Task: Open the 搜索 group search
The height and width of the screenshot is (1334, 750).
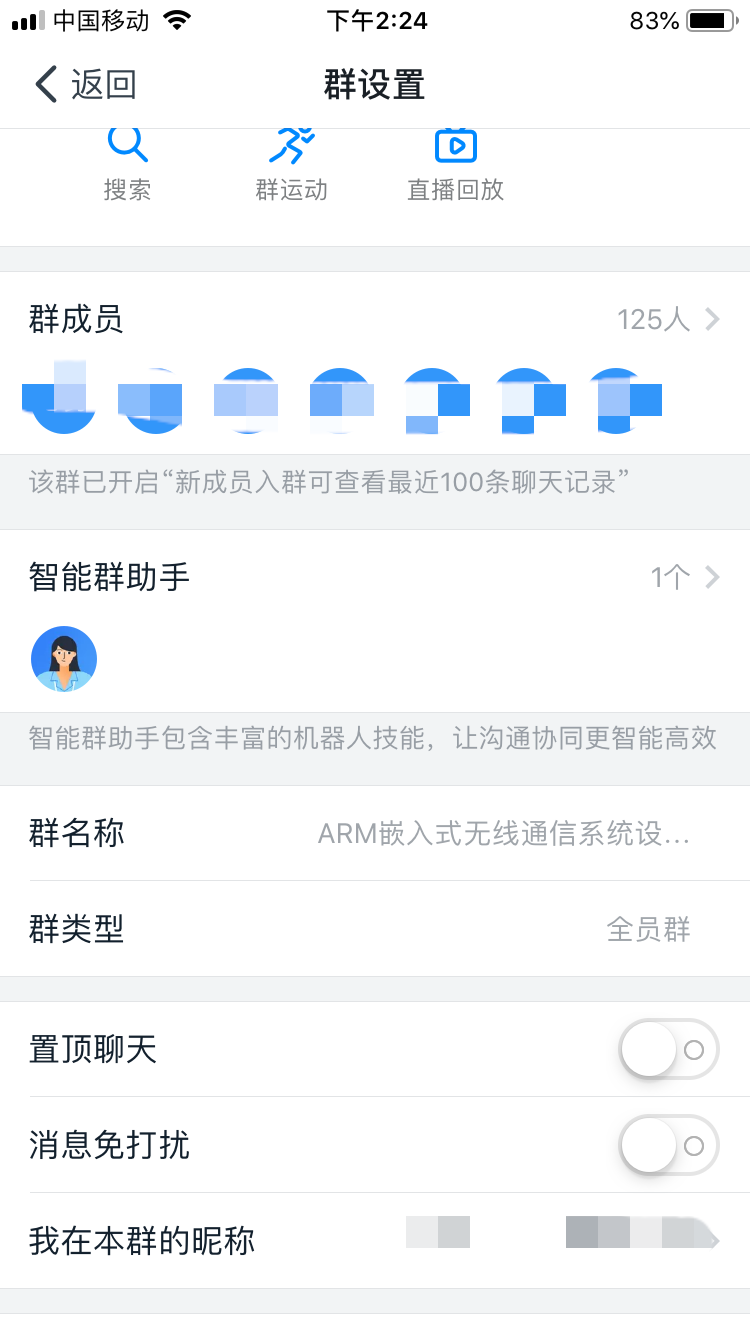Action: [127, 165]
